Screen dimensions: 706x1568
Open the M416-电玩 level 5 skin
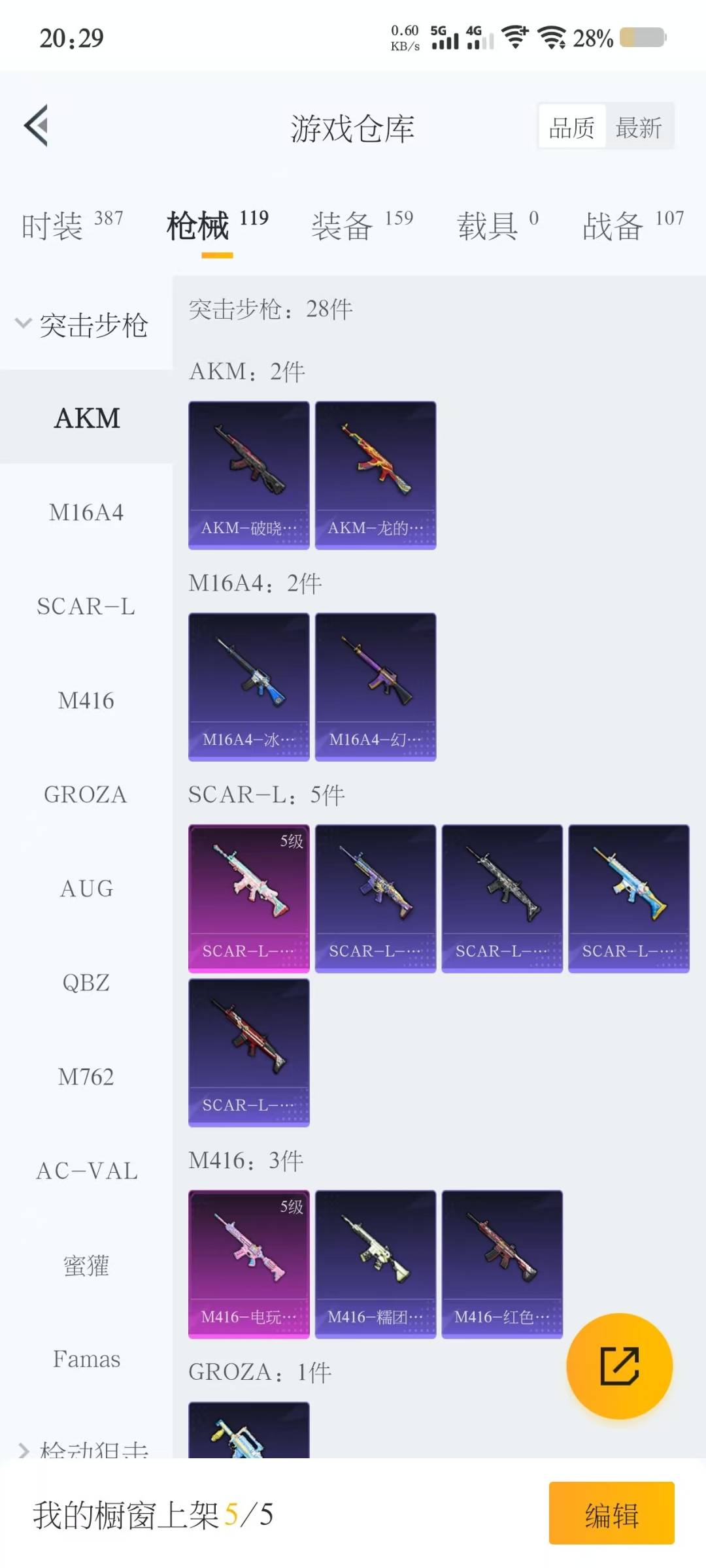(x=249, y=1264)
